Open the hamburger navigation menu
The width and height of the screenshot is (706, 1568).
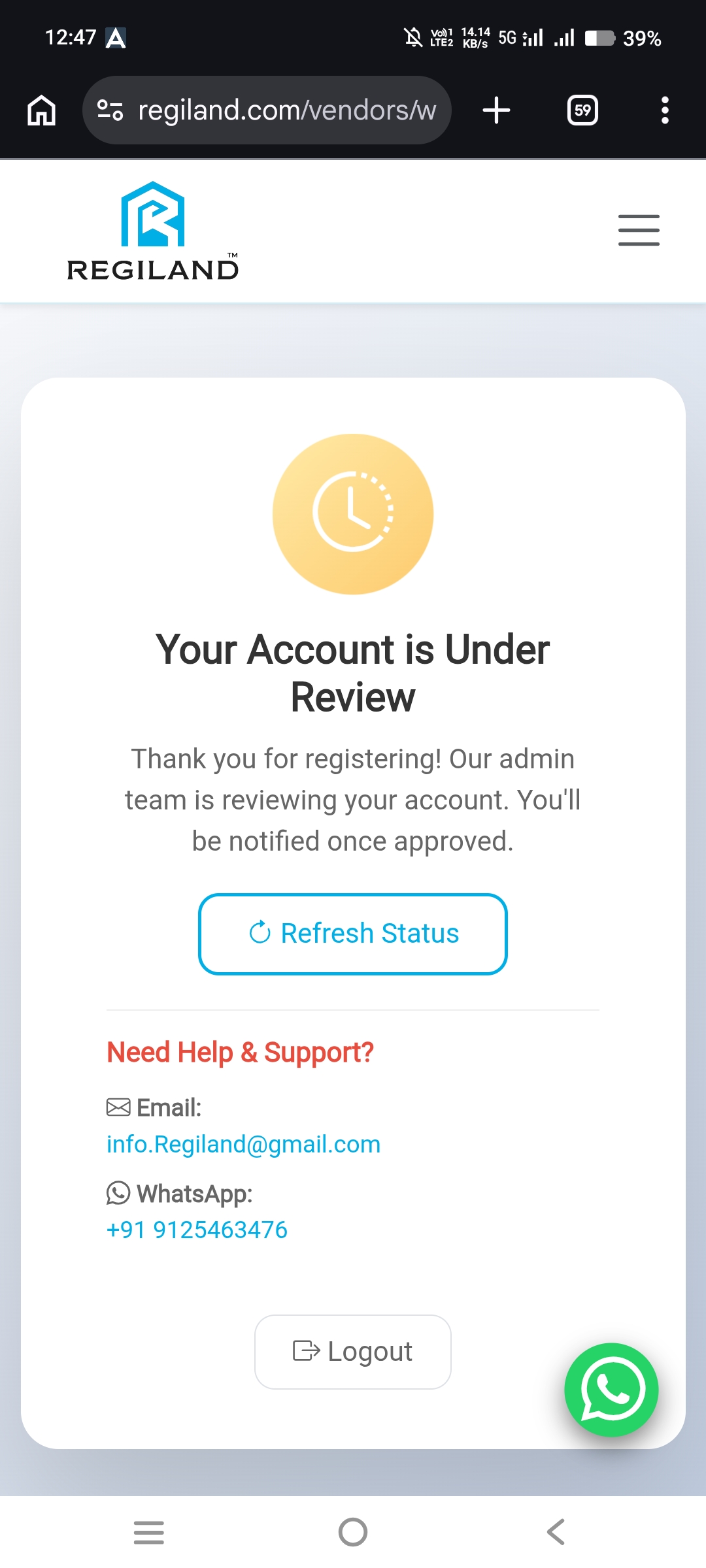tap(639, 230)
